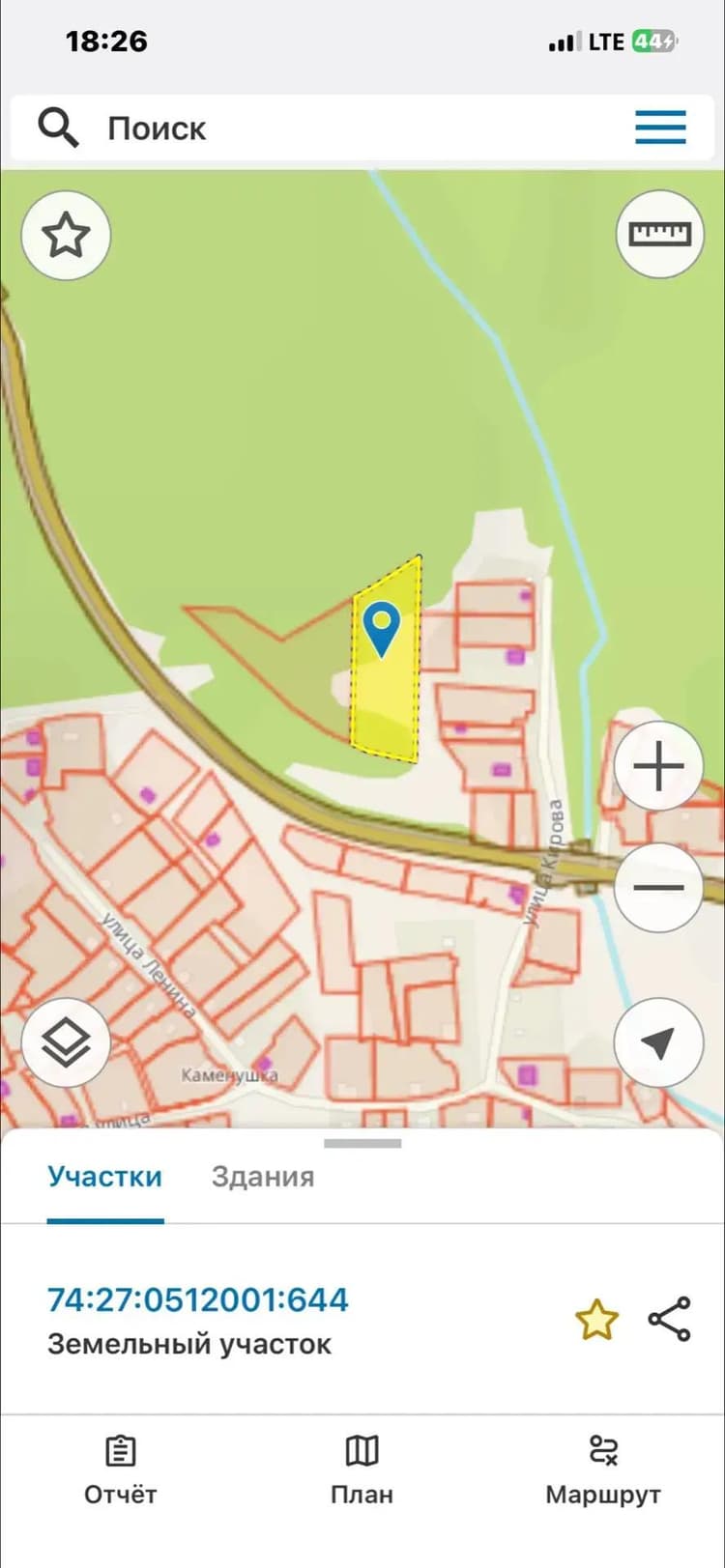This screenshot has height=1568, width=725.
Task: Tap the bottom sheet drag handle
Action: click(362, 1144)
